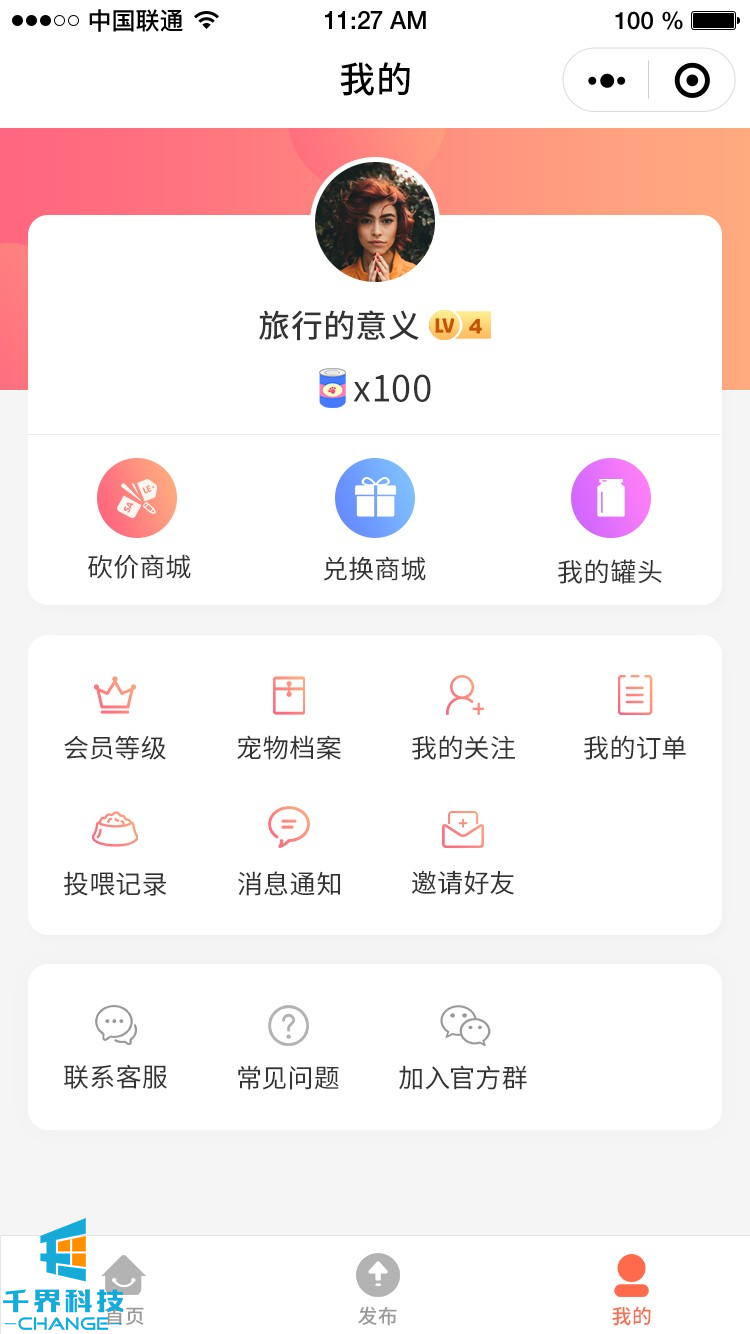This screenshot has height=1334, width=750.
Task: Switch to the 首页 home tab
Action: pos(124,1288)
